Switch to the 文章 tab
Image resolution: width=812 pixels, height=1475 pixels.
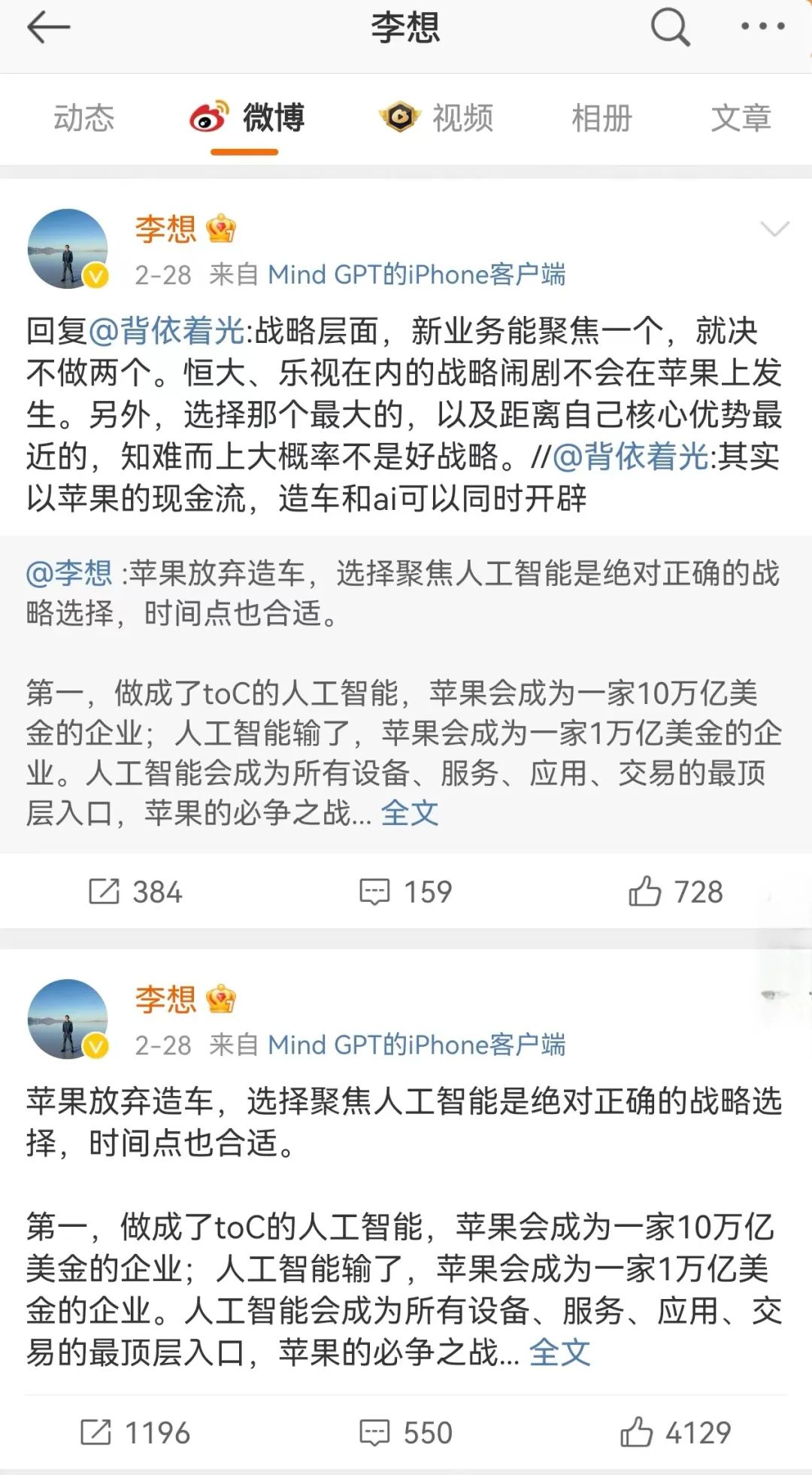(741, 119)
